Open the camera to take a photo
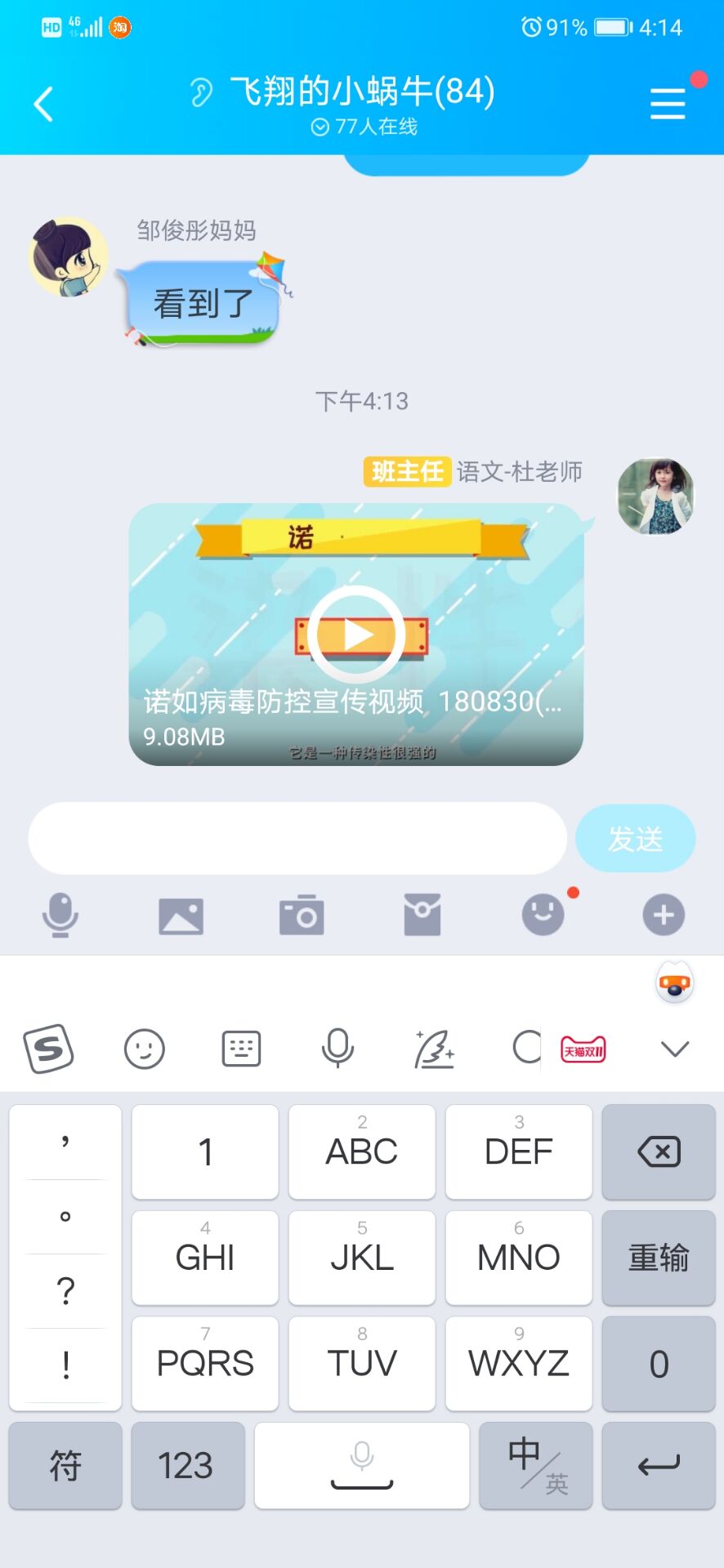This screenshot has width=724, height=1568. [x=302, y=915]
